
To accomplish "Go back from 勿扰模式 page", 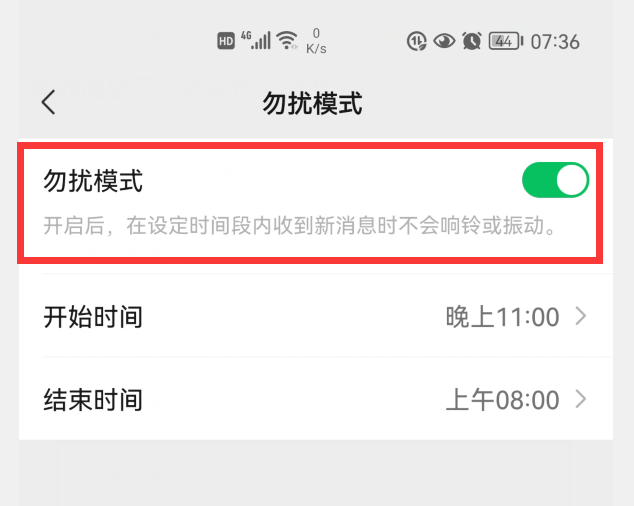I will [x=48, y=102].
